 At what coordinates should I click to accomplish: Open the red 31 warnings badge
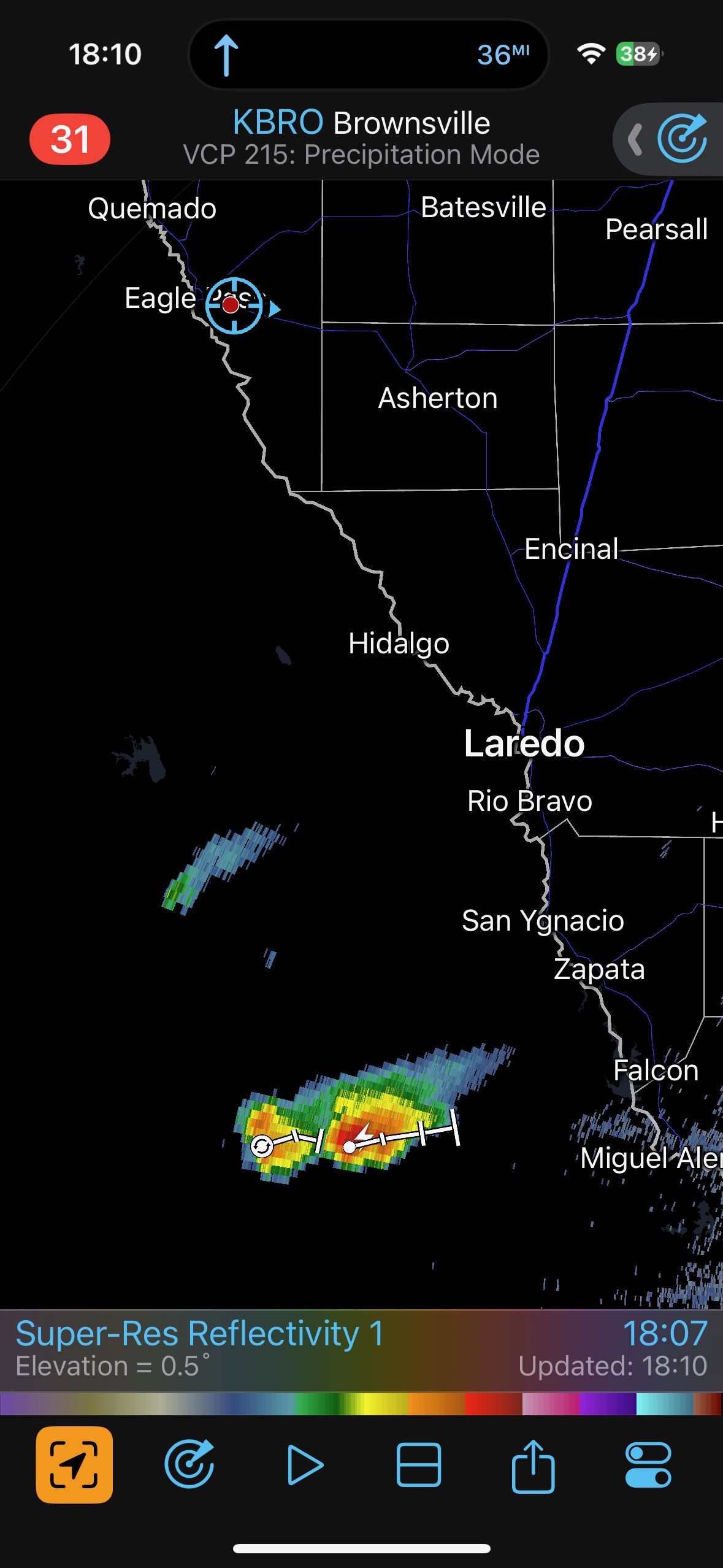coord(70,139)
